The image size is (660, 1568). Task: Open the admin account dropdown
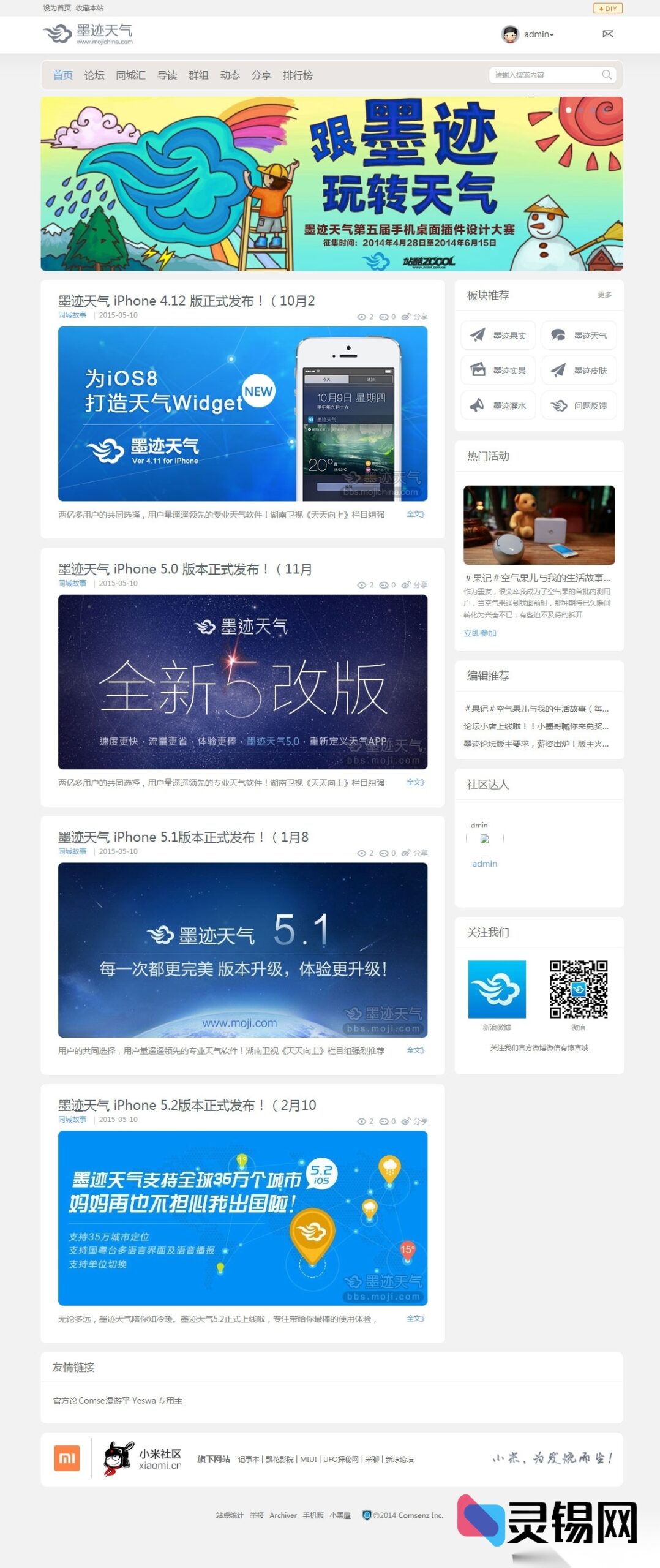[538, 34]
